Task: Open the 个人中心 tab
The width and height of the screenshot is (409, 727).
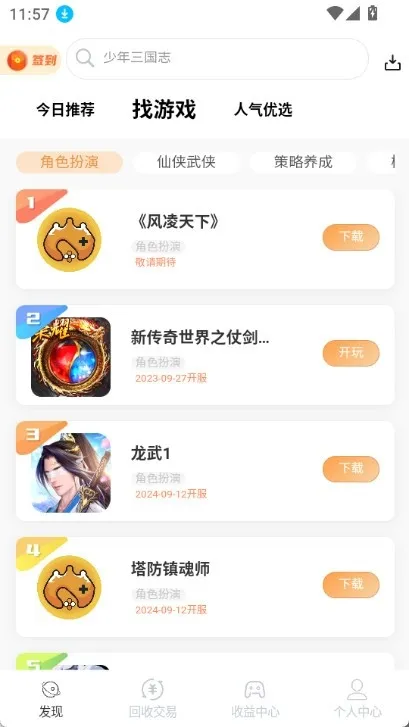Action: [x=358, y=698]
